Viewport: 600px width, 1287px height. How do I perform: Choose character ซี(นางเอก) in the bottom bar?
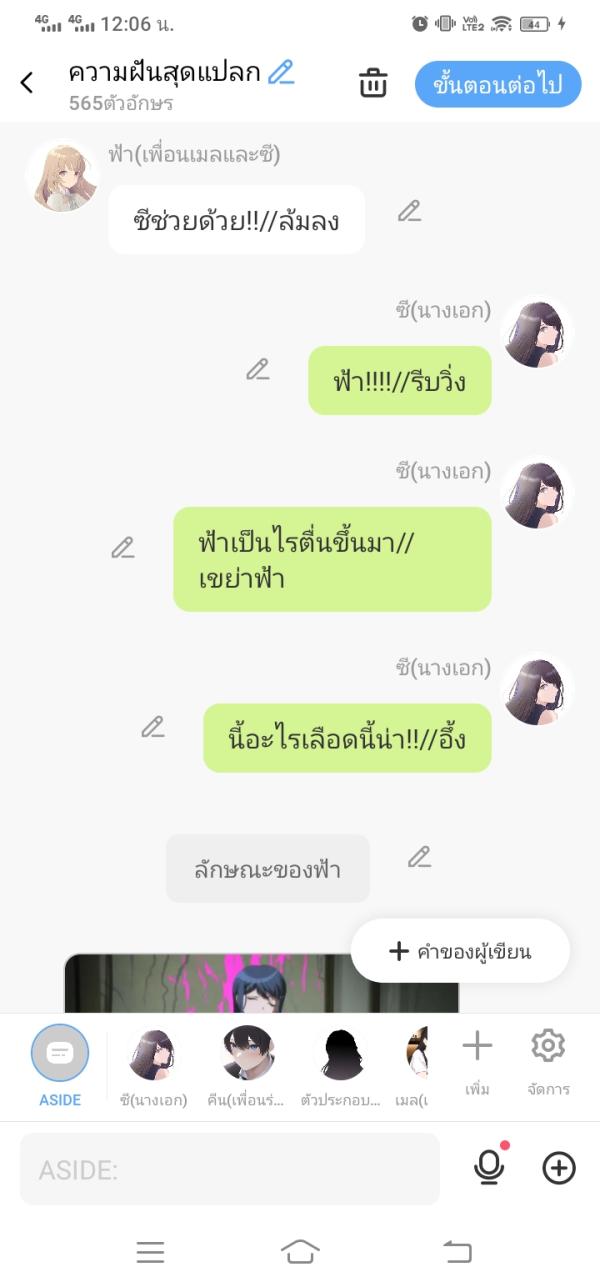153,1065
